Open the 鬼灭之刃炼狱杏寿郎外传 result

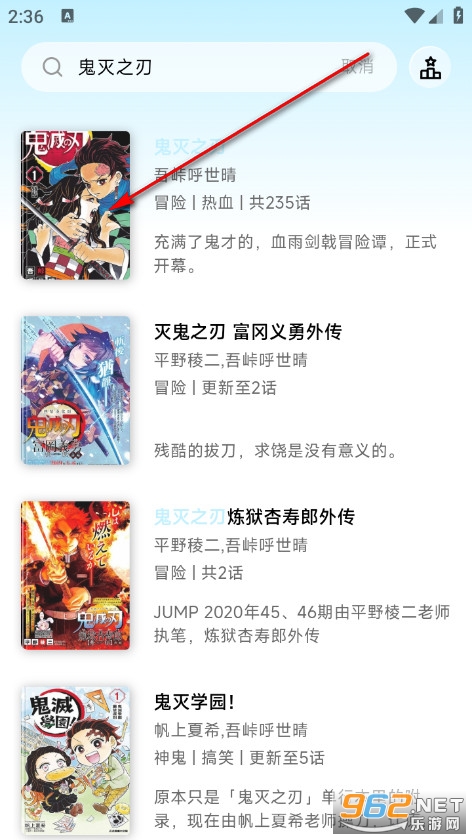(x=236, y=575)
